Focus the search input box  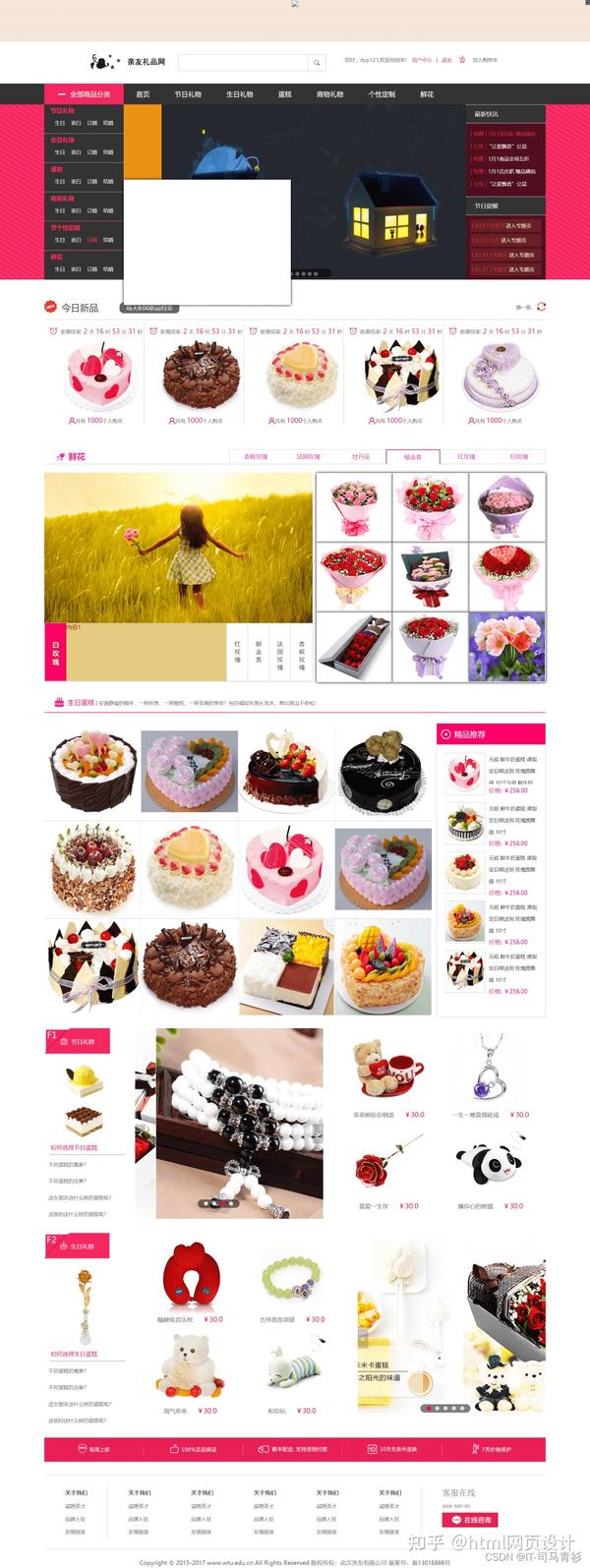243,62
